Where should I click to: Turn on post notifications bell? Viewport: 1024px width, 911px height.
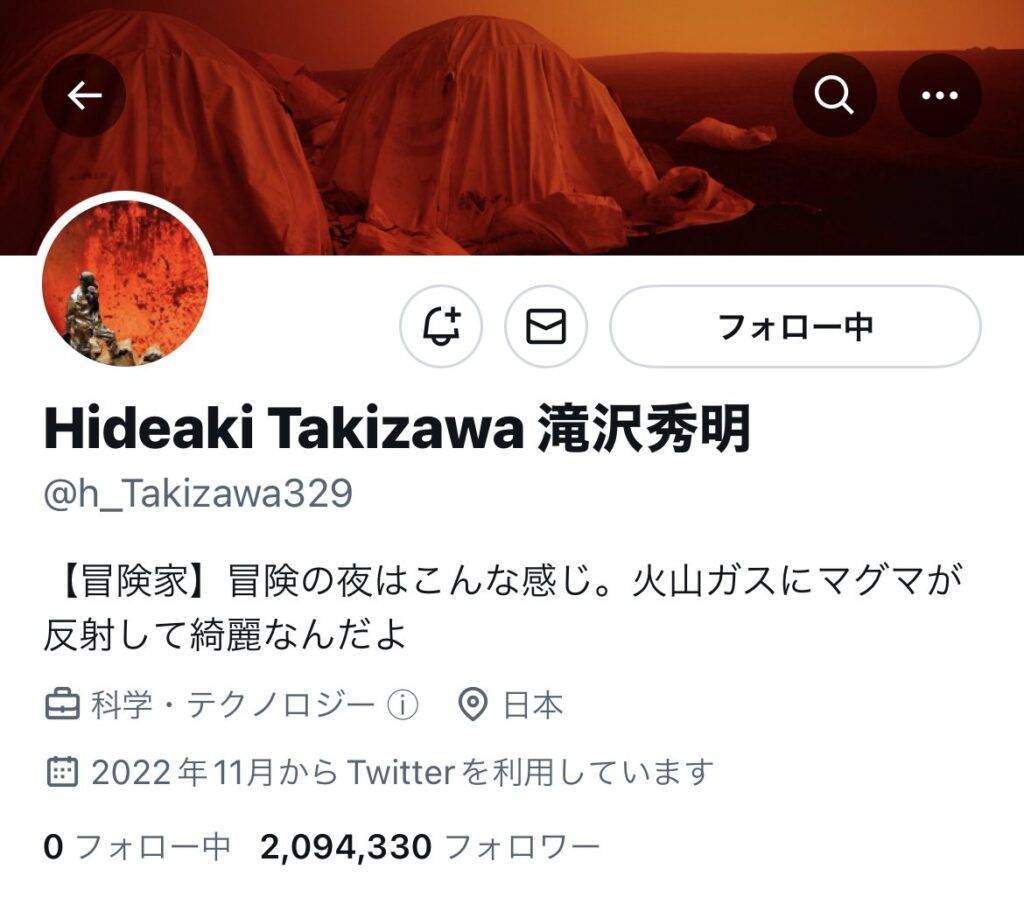click(x=441, y=327)
